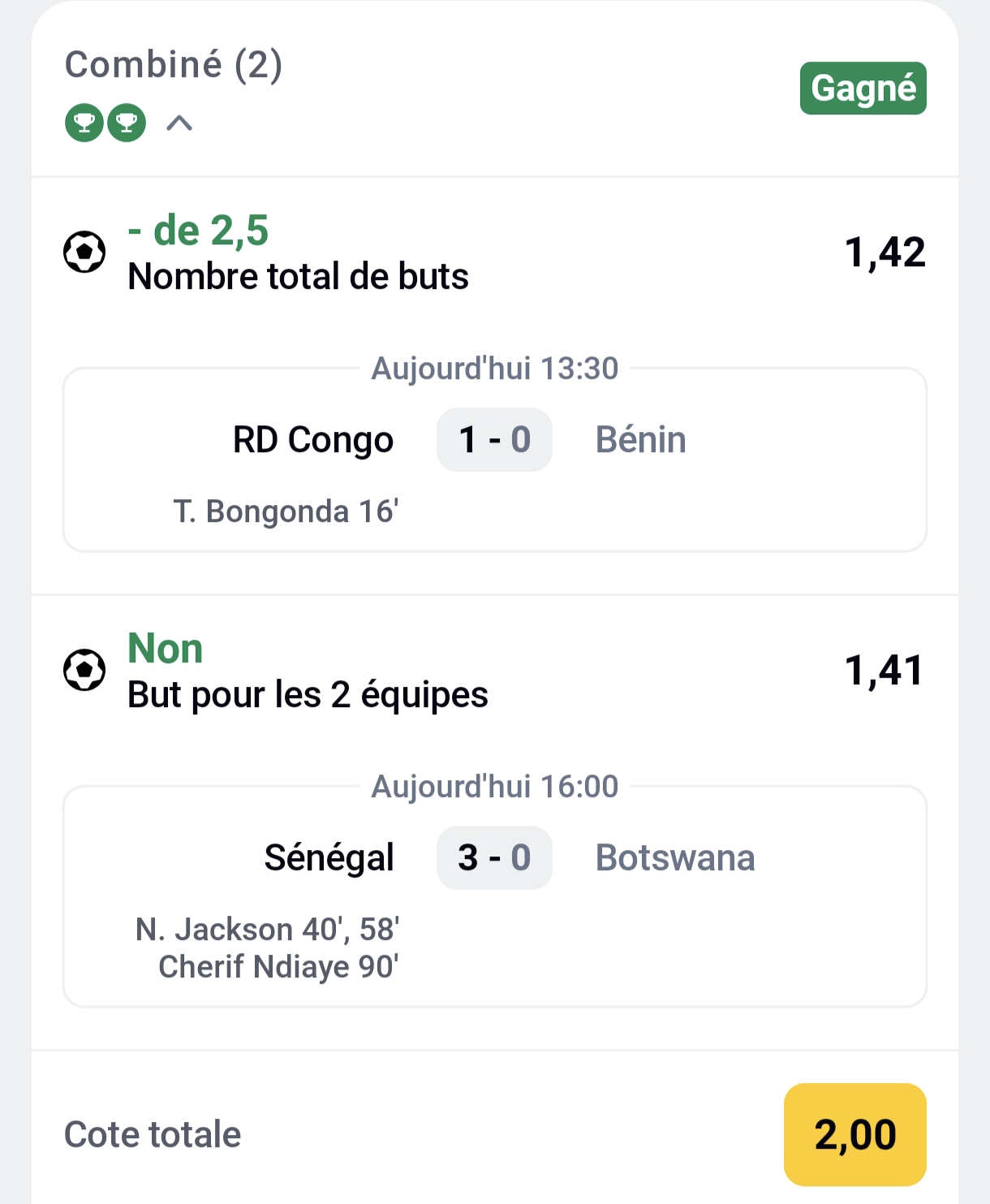Screen dimensions: 990x1204
Task: Click the yellow '2,00' total odds badge
Action: pyautogui.click(x=856, y=1133)
